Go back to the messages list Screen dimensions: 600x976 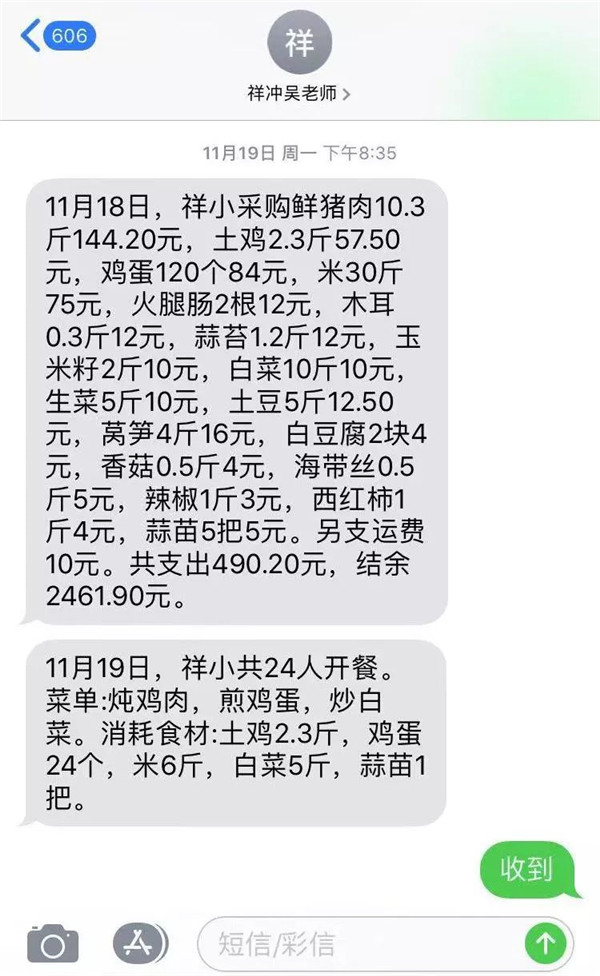coord(57,37)
